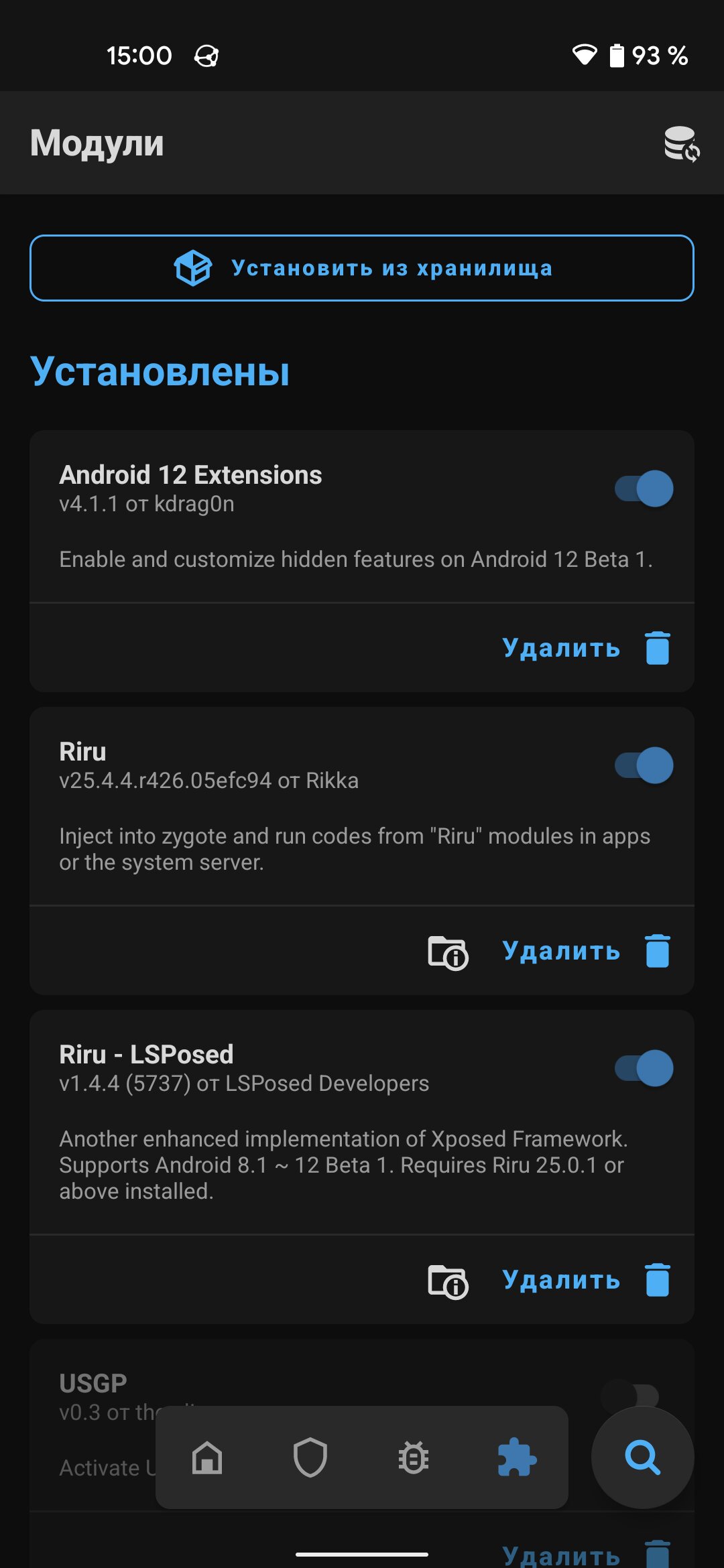Go to the home tab
724x1568 pixels.
pyautogui.click(x=207, y=1457)
